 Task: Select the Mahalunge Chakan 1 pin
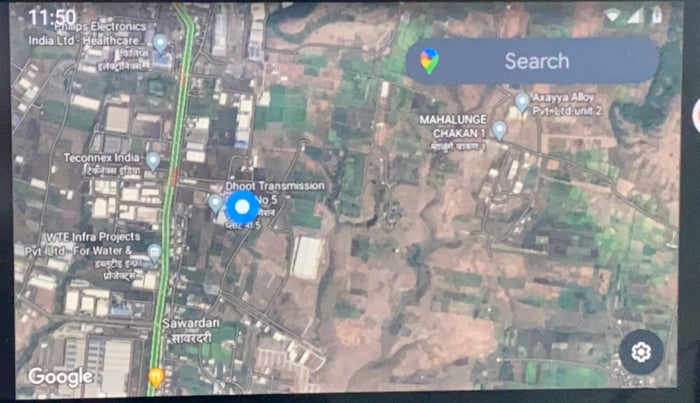tap(499, 130)
